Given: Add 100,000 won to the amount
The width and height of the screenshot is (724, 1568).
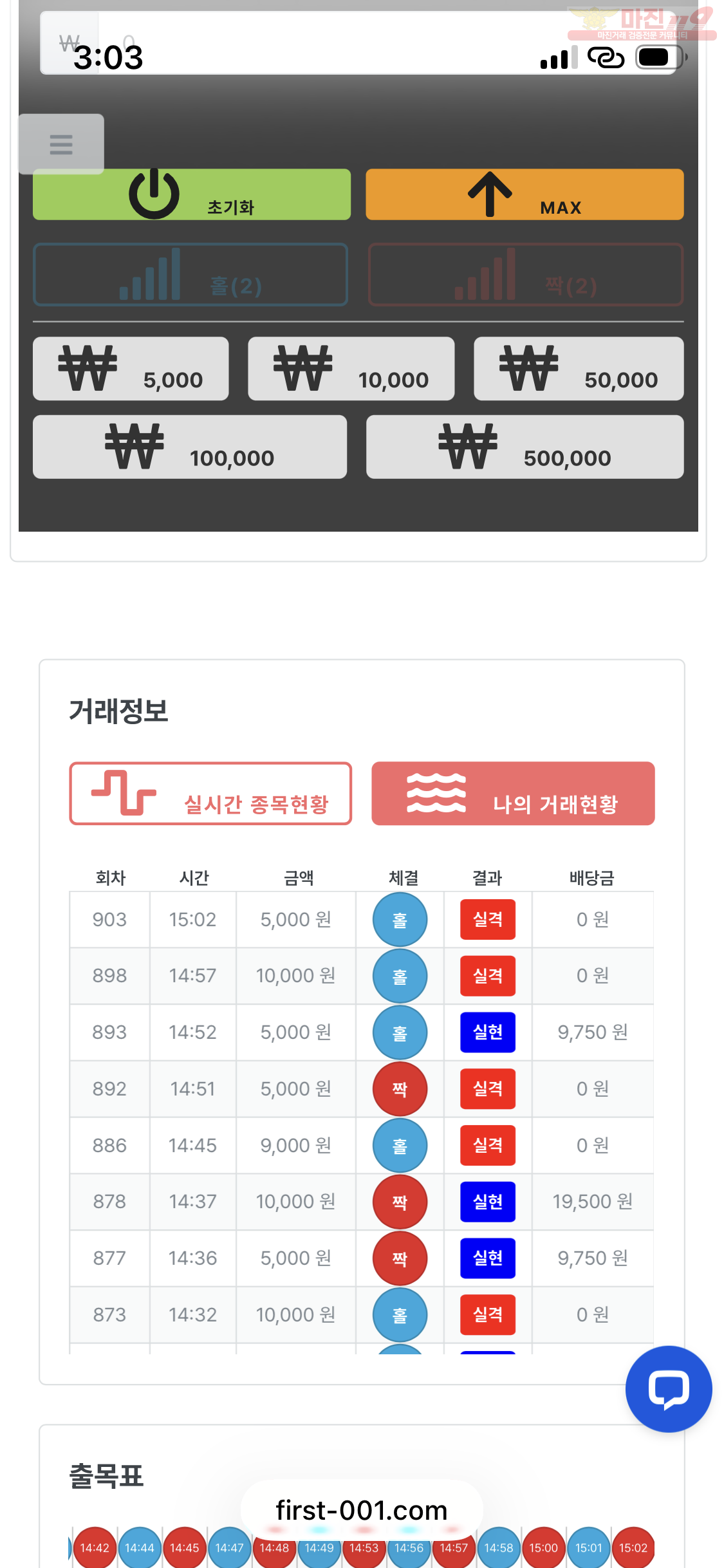Looking at the screenshot, I should (x=190, y=447).
